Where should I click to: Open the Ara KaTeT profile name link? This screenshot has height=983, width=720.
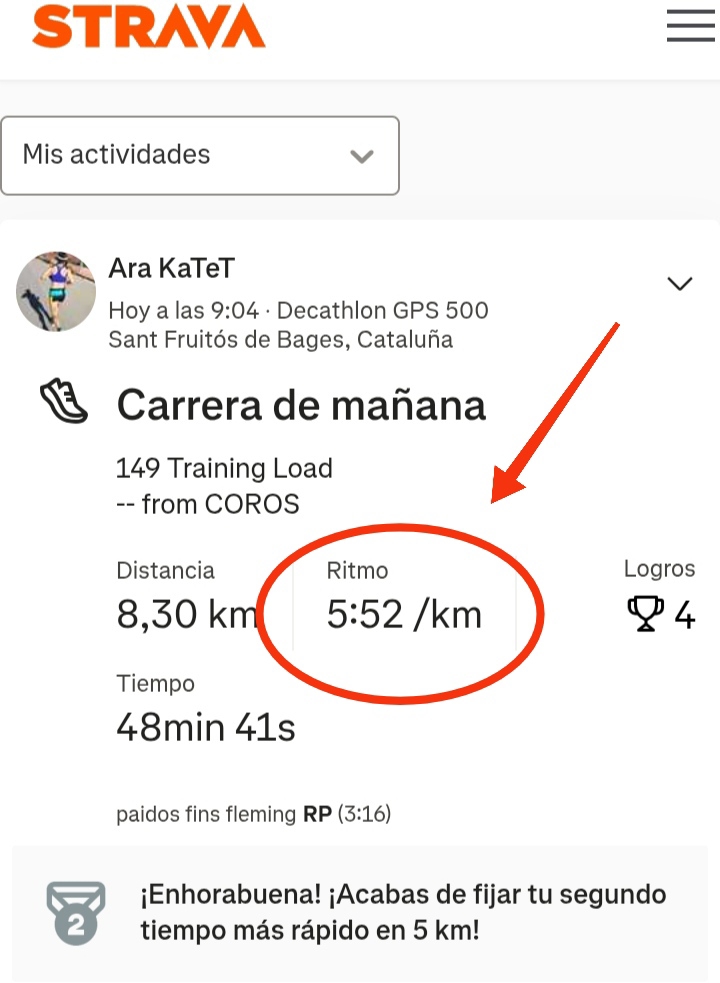(x=172, y=268)
